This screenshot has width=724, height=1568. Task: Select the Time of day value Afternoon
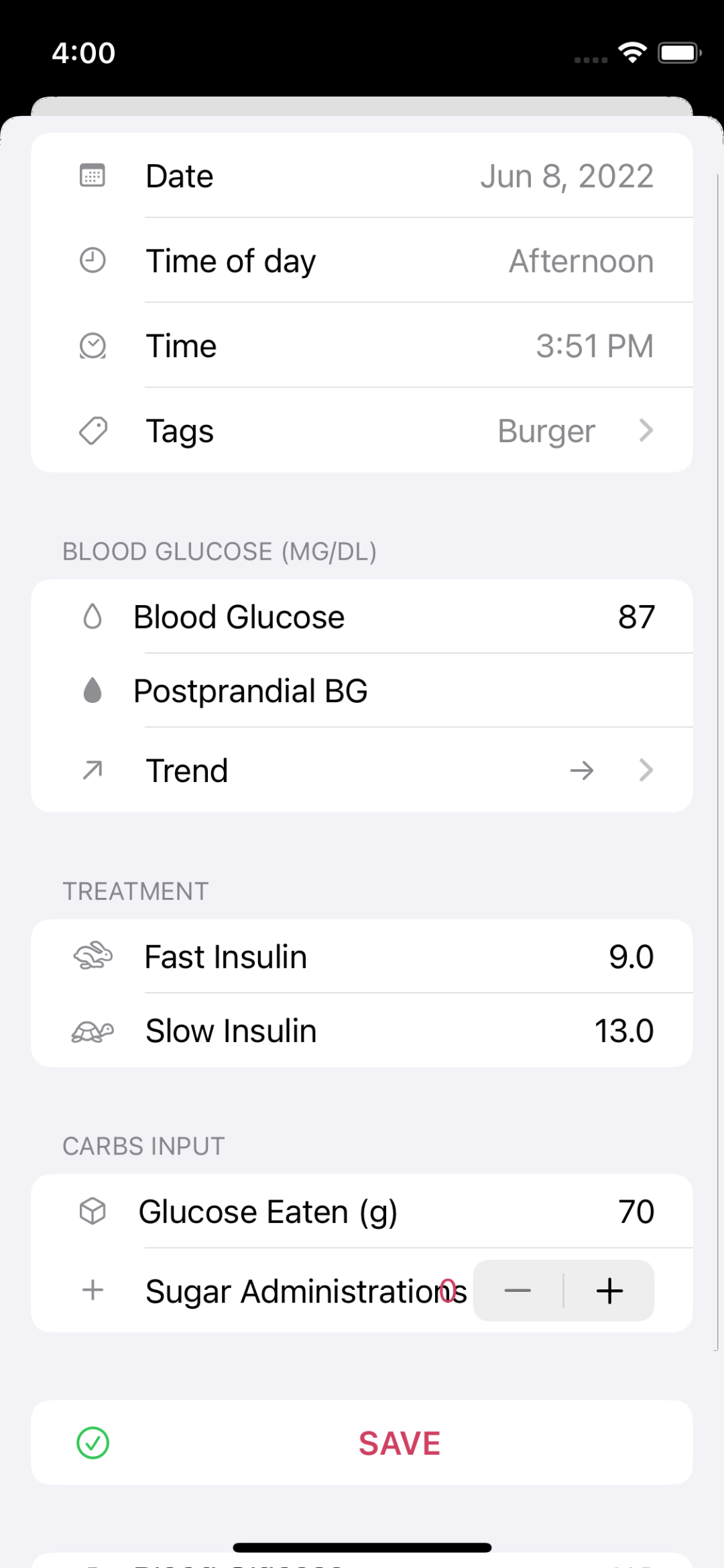[x=581, y=261]
